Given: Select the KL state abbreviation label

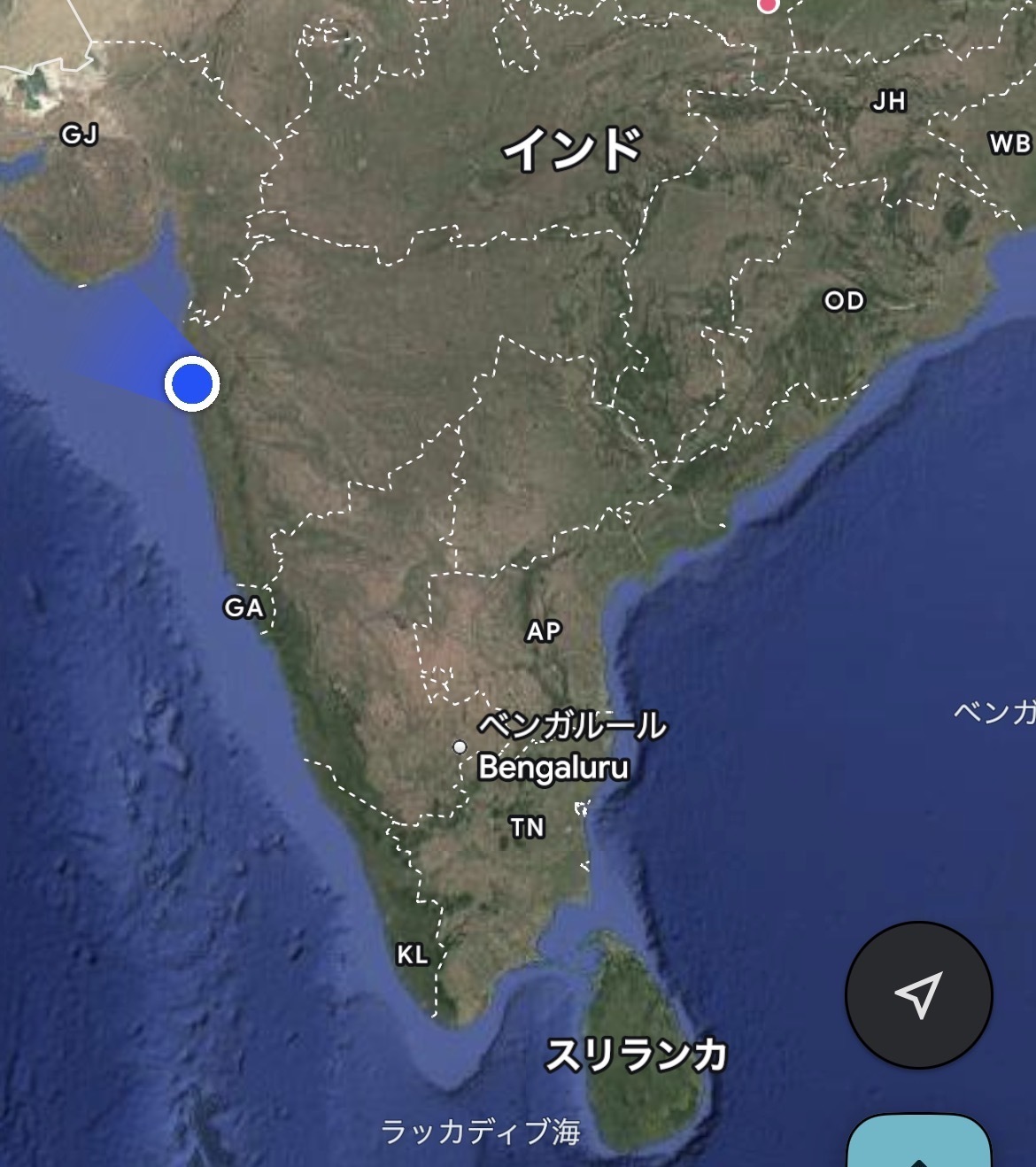Looking at the screenshot, I should coord(414,955).
